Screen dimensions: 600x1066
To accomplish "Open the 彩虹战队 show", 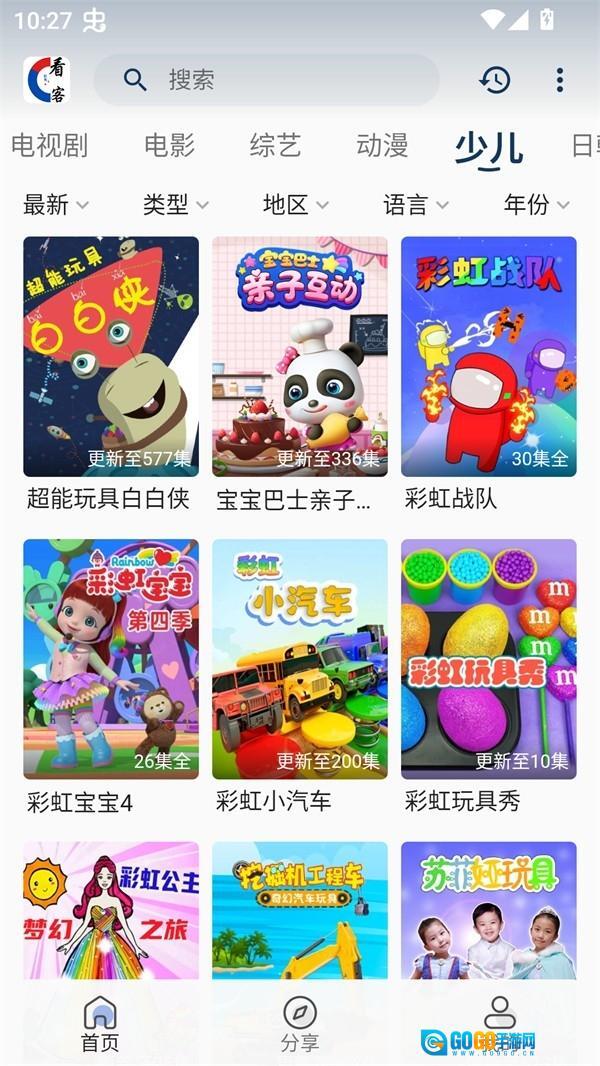I will (x=489, y=357).
